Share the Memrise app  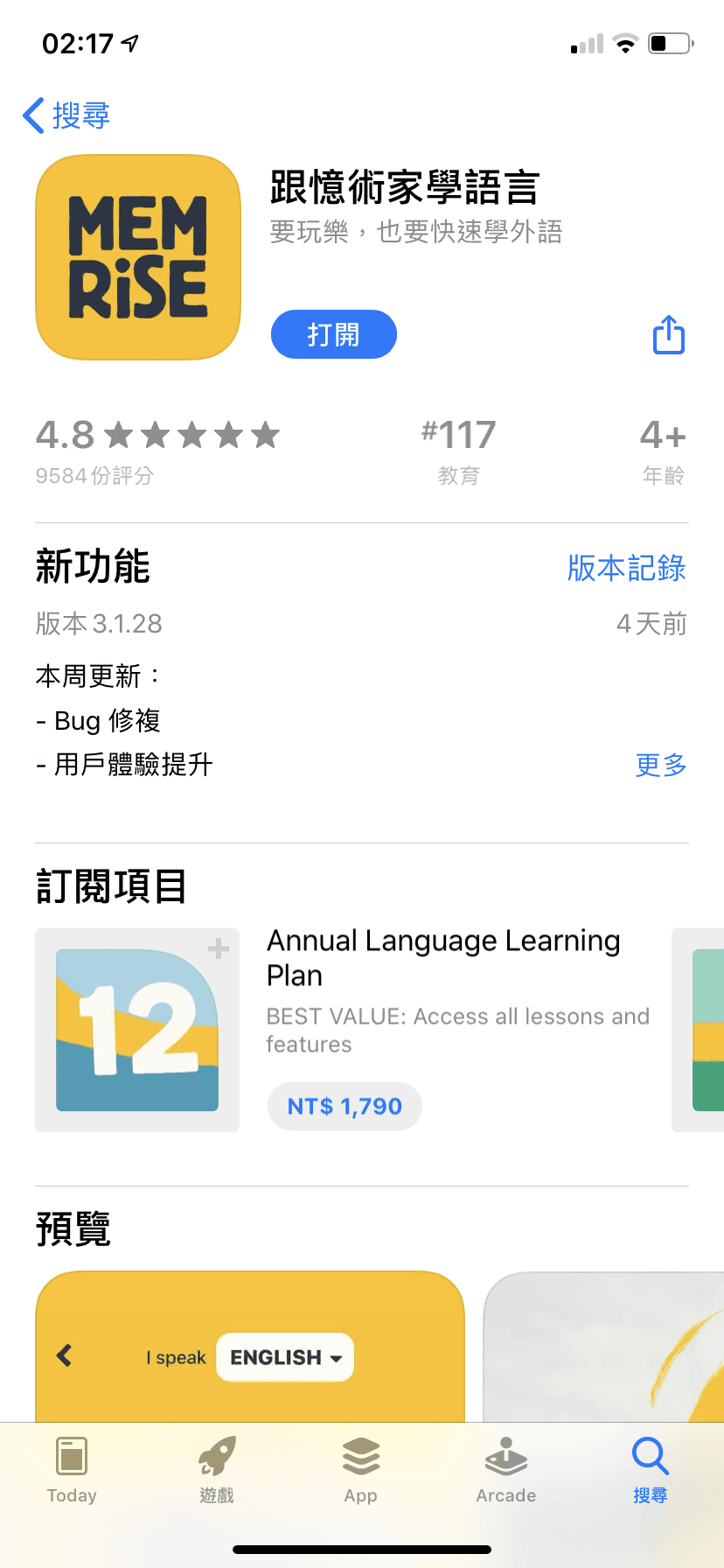[669, 334]
